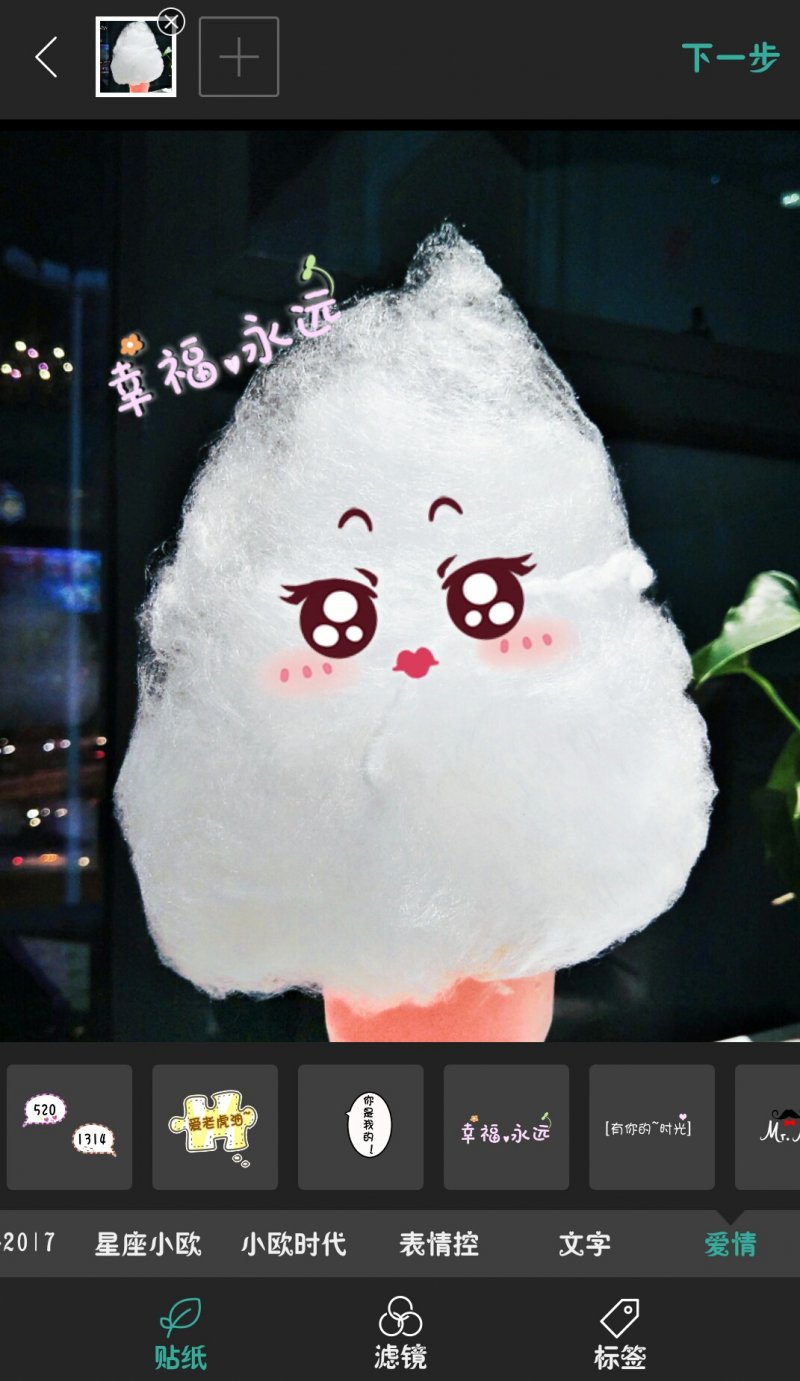Pick the 你是我的 speech bubble sticker
The height and width of the screenshot is (1381, 800).
360,1127
